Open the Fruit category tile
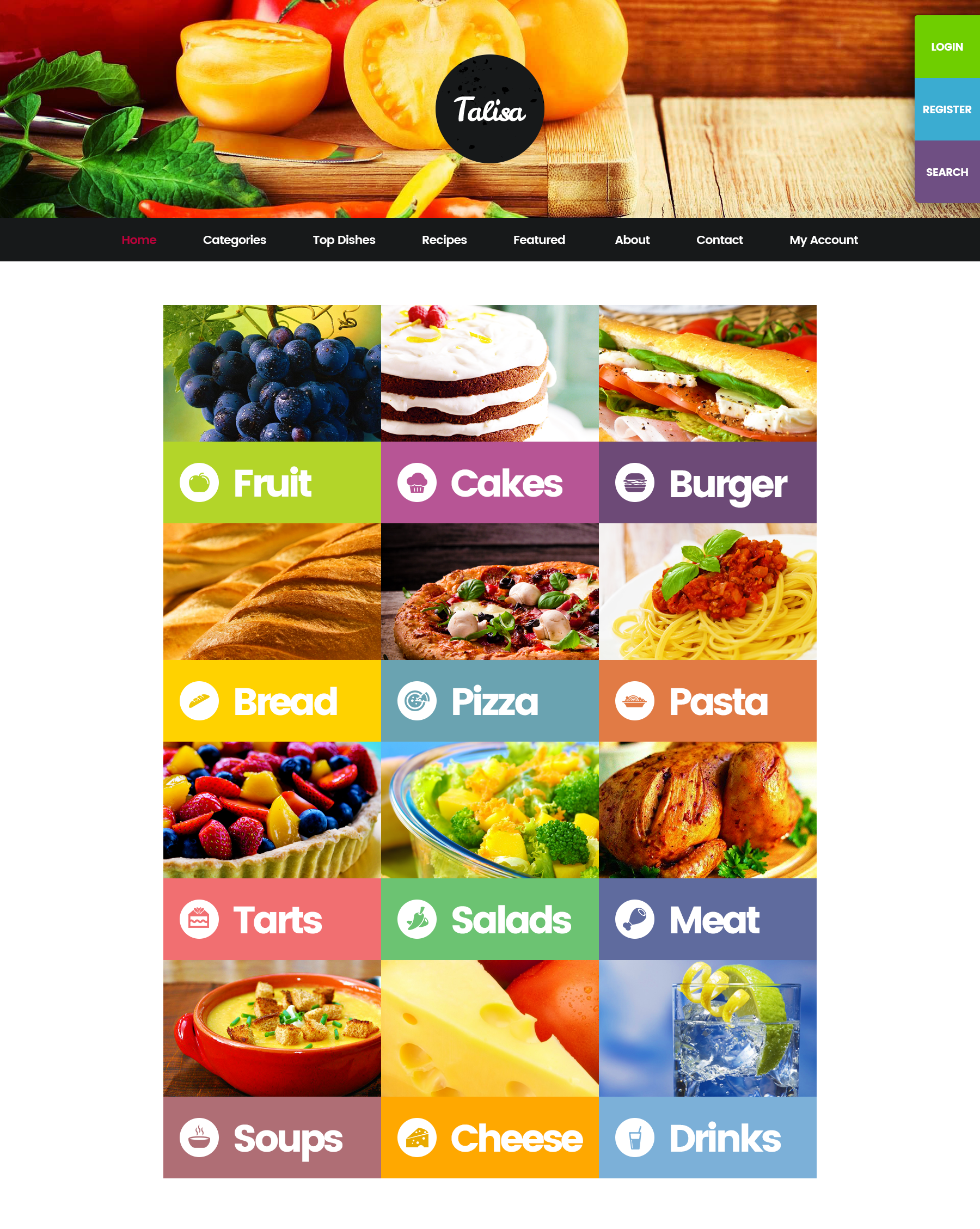This screenshot has height=1229, width=980. coord(272,482)
